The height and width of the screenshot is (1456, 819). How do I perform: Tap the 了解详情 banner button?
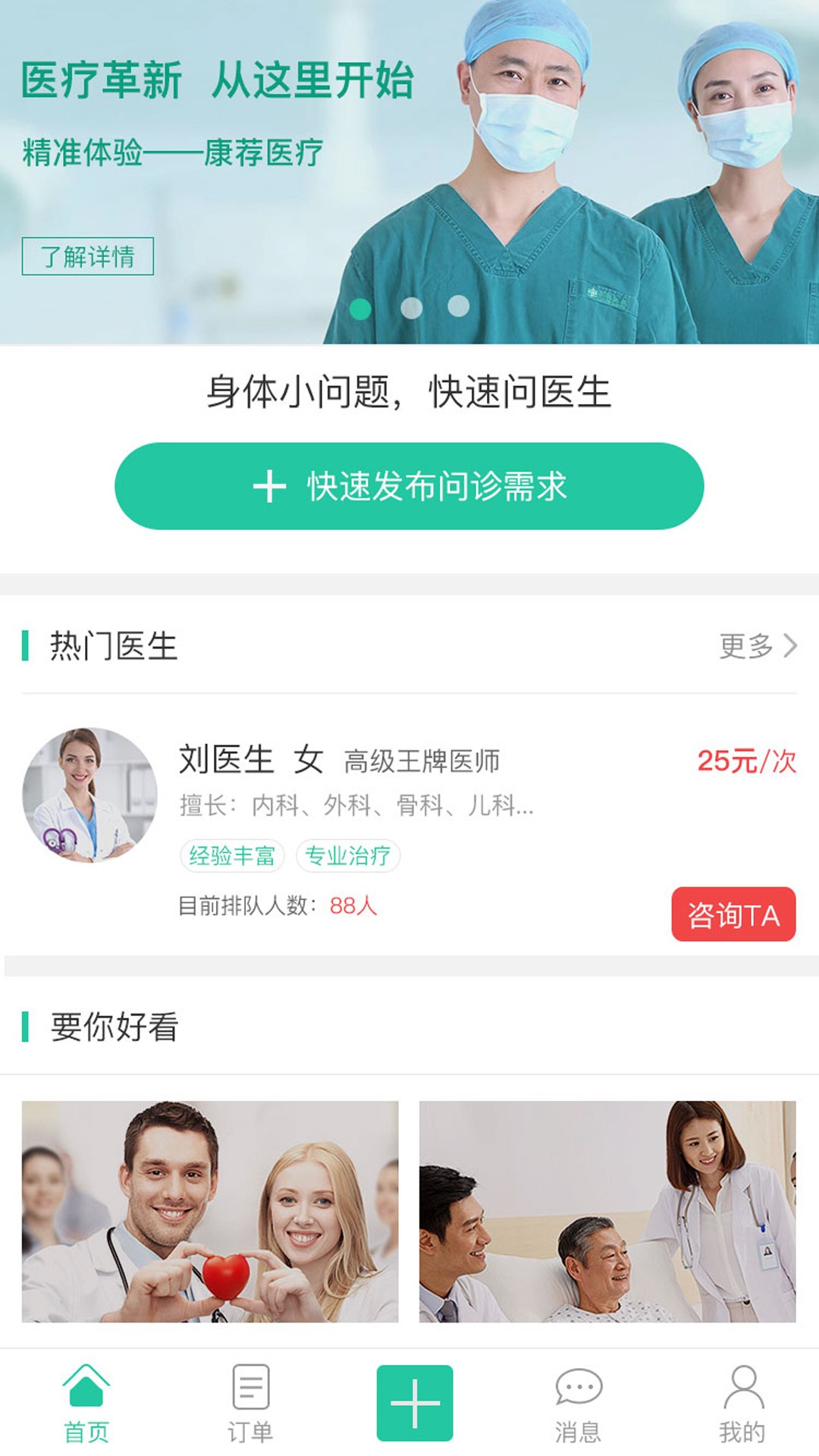(x=87, y=256)
